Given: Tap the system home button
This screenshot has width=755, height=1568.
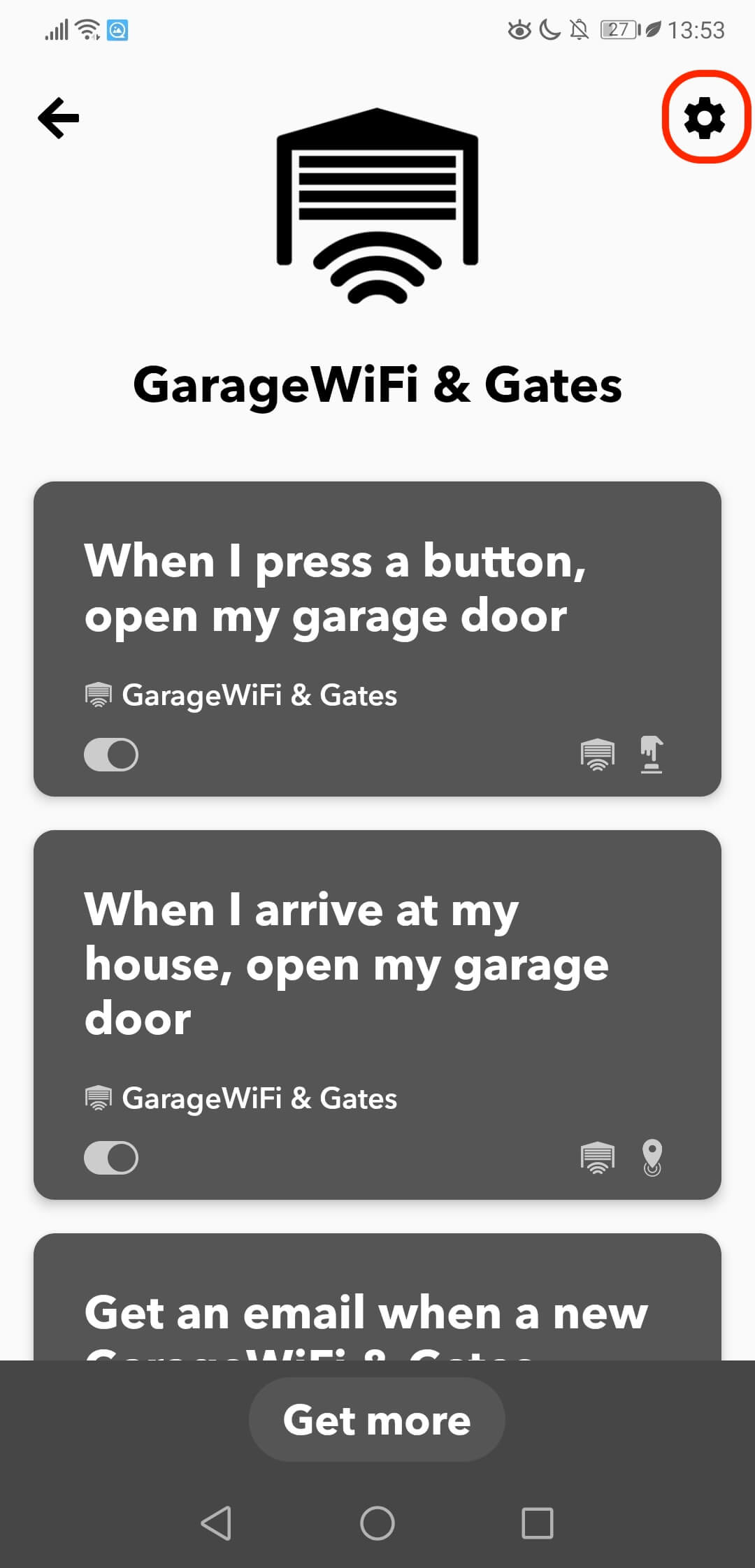Looking at the screenshot, I should coord(377,1523).
